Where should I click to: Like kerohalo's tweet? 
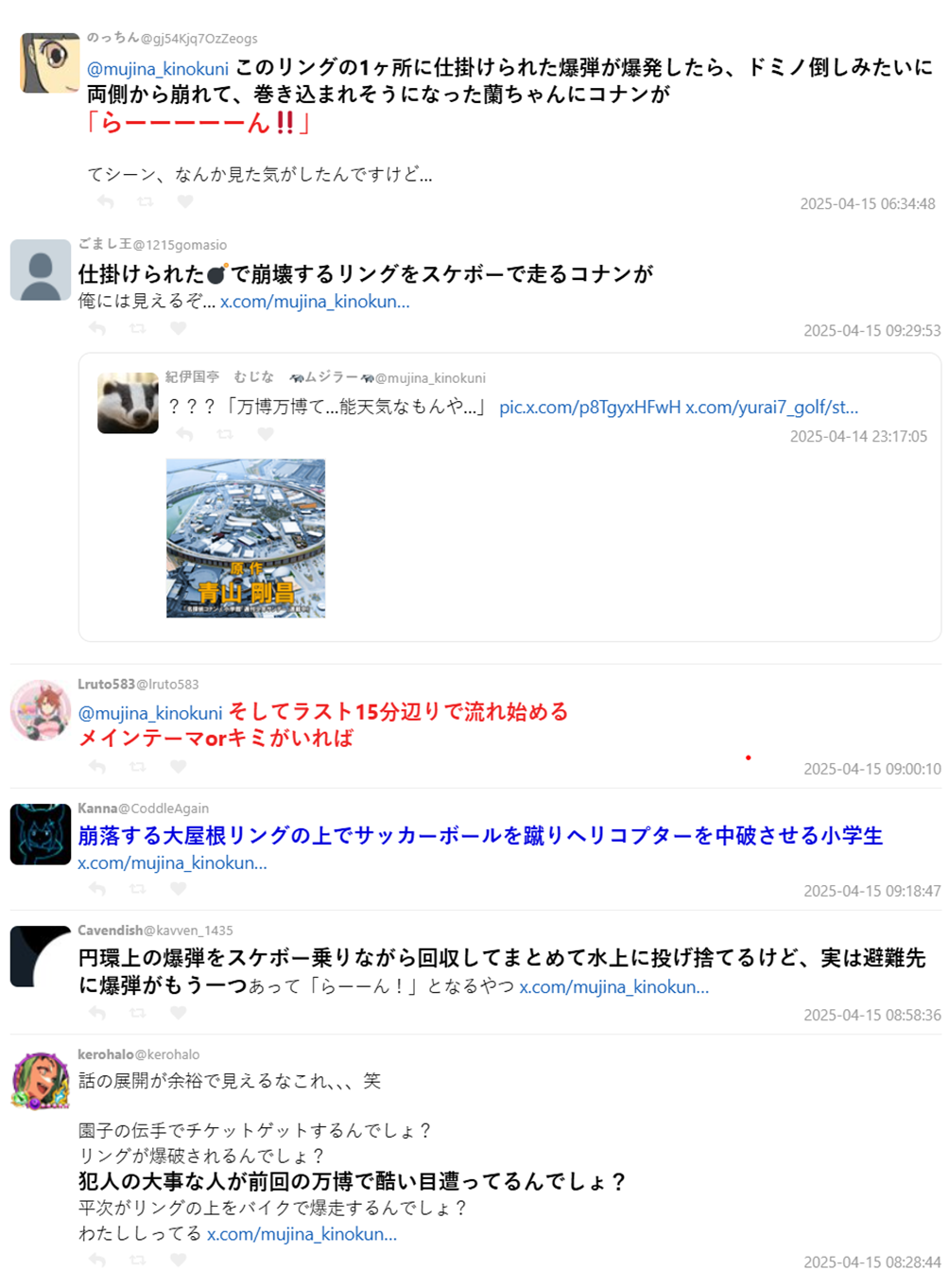click(178, 1260)
